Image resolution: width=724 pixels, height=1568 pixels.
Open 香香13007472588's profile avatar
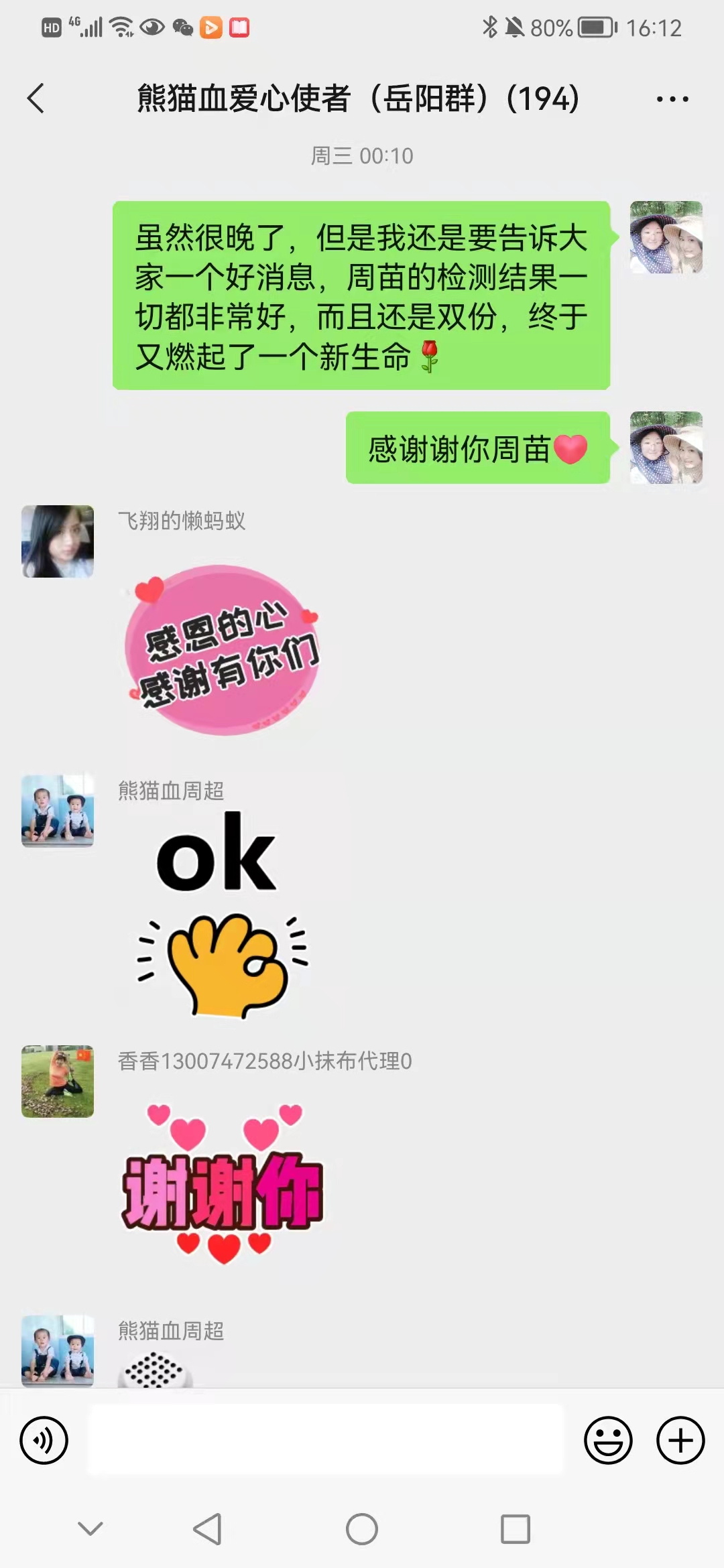click(x=58, y=1081)
